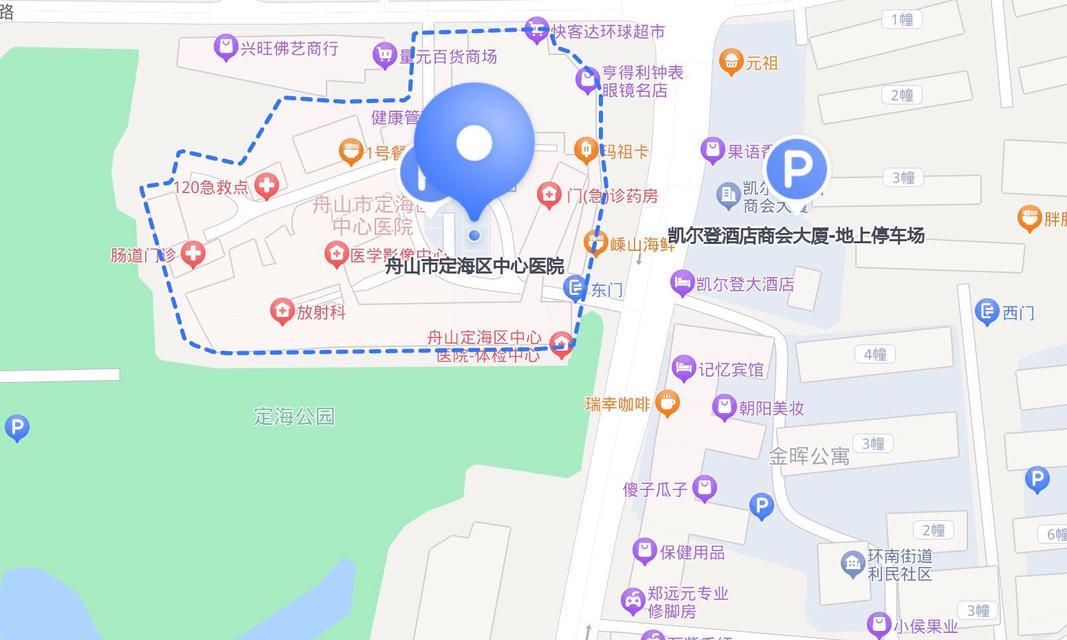Select the 东门 entrance marker
The width and height of the screenshot is (1067, 640).
(x=576, y=289)
